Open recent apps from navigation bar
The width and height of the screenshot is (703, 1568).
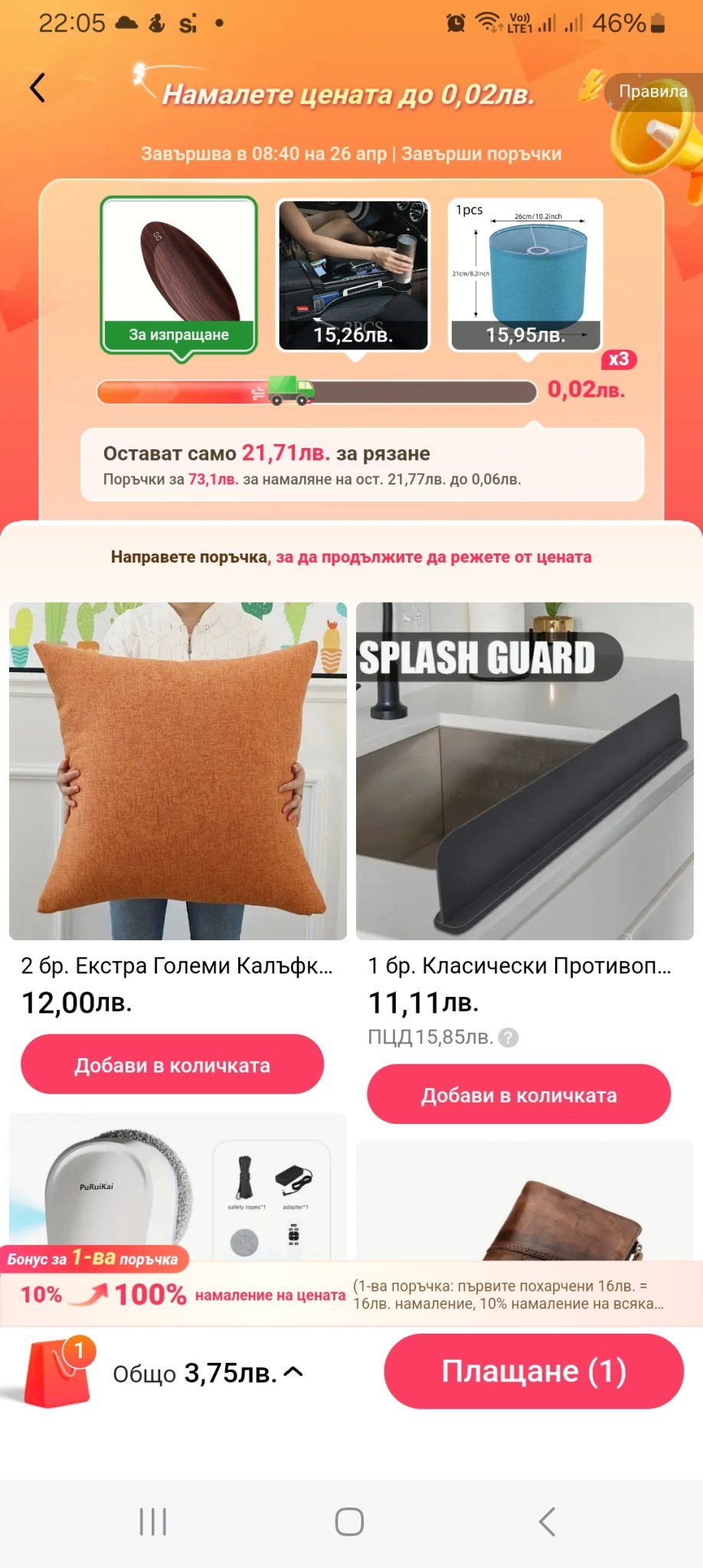tap(153, 1521)
